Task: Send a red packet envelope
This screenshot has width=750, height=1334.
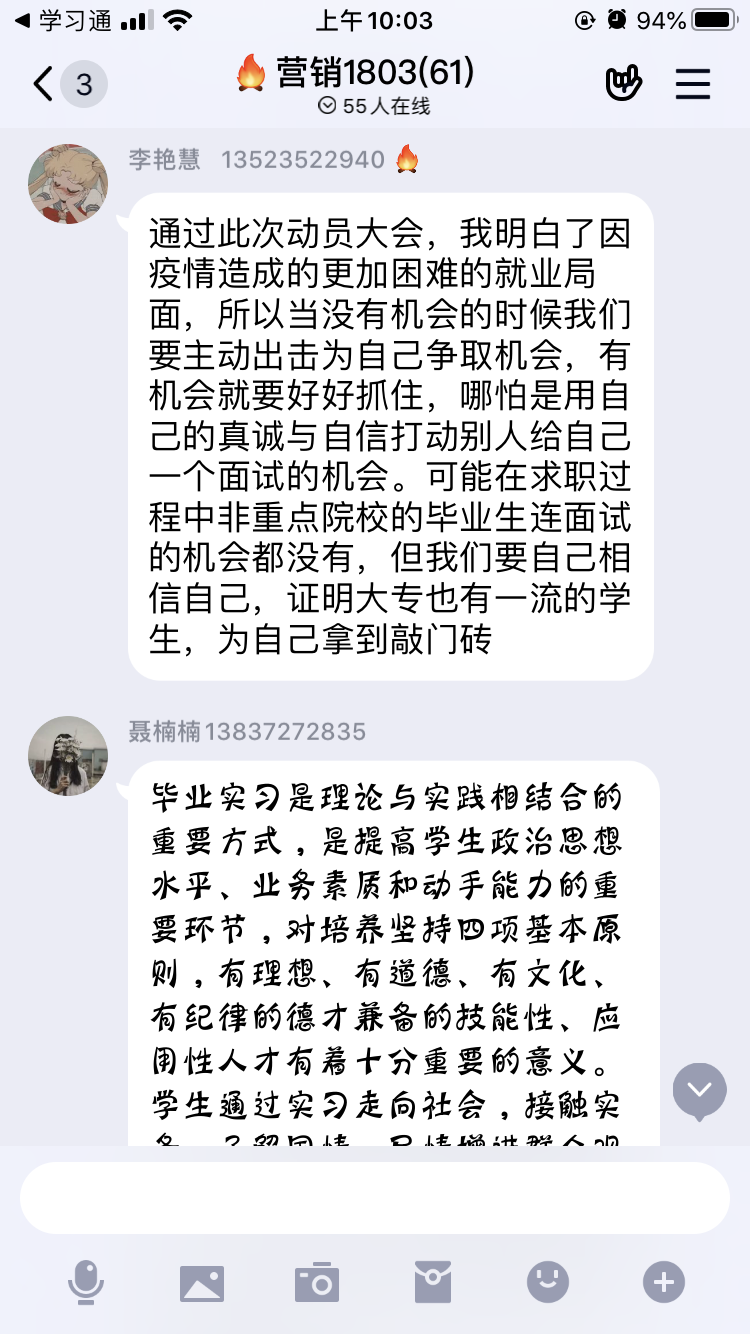Action: (x=433, y=1282)
